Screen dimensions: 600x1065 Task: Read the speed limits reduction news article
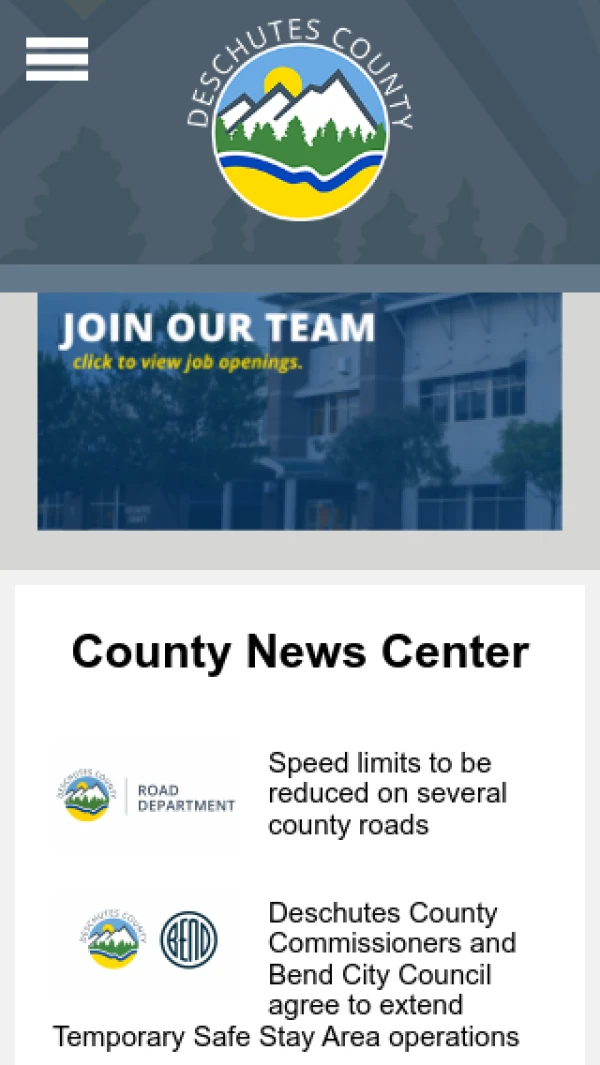(x=387, y=794)
